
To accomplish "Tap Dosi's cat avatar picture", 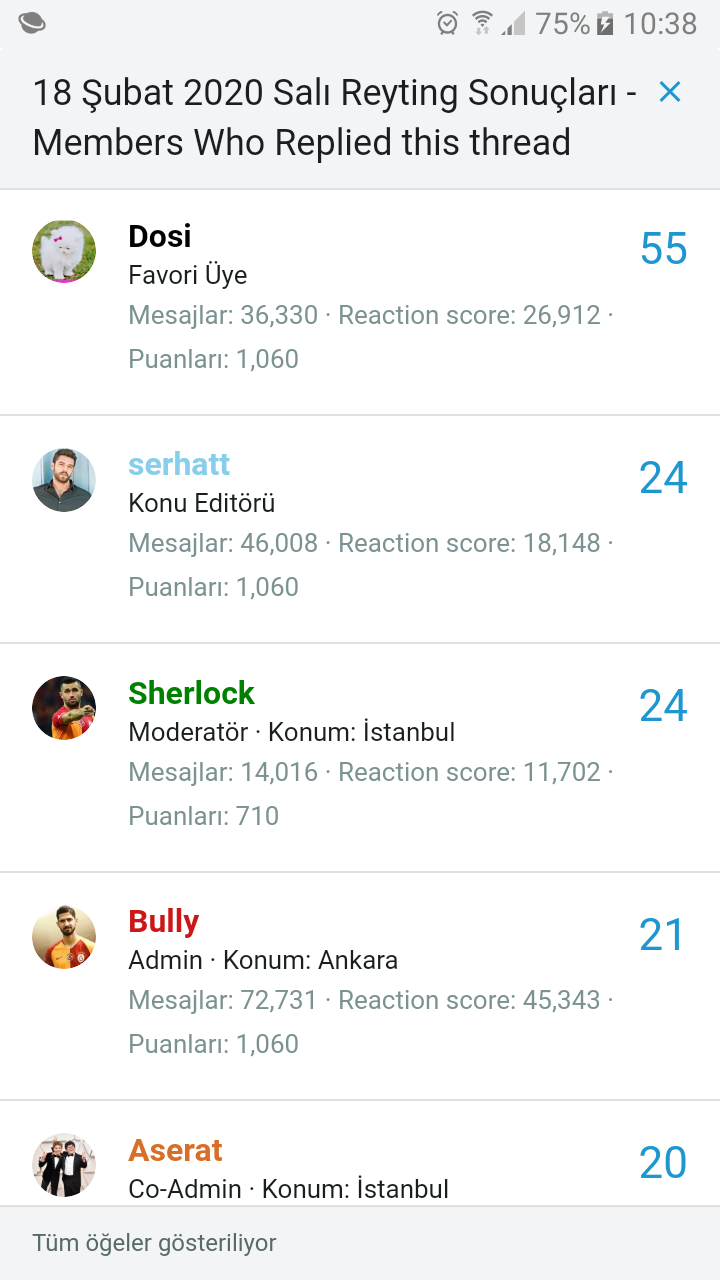I will (64, 251).
